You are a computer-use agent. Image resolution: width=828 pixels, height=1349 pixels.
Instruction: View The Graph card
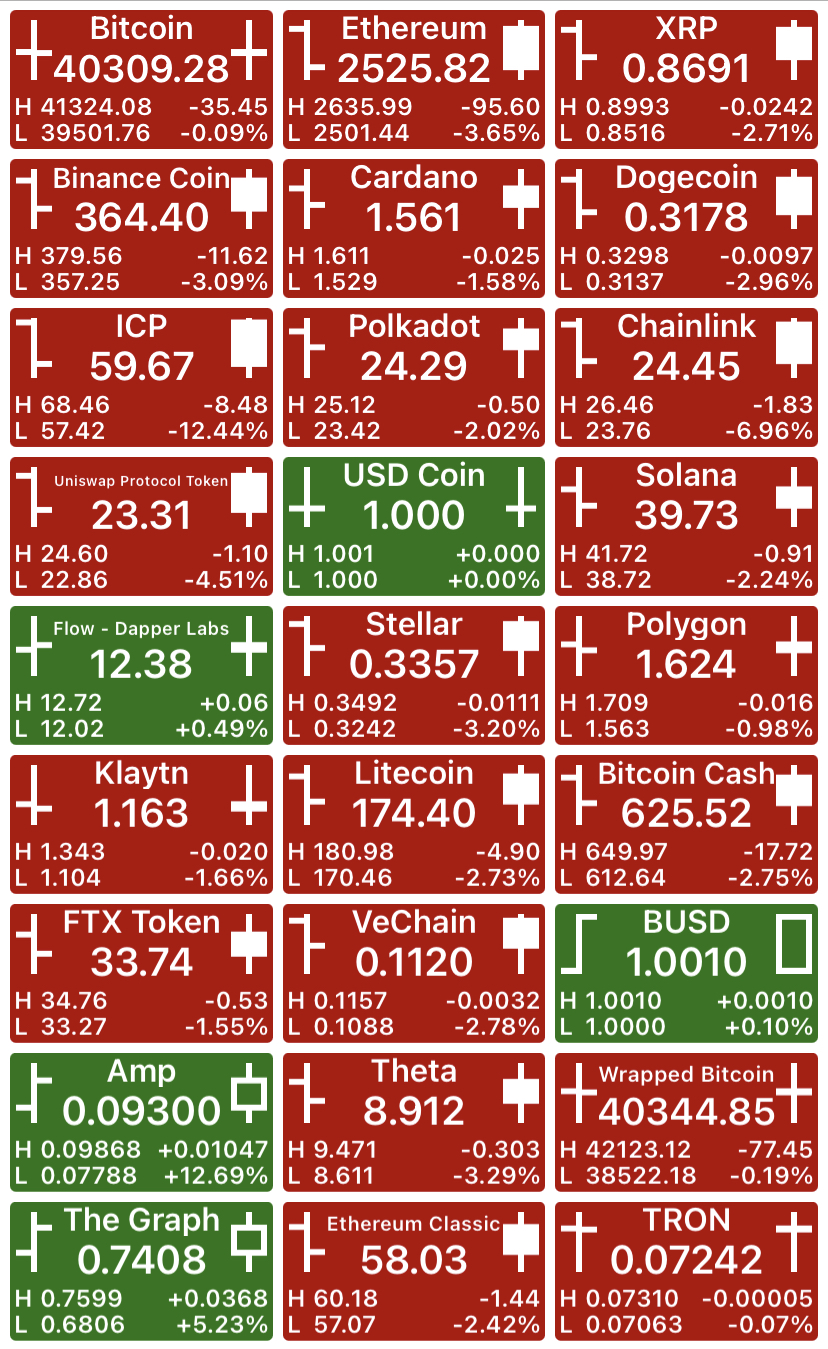[141, 1272]
